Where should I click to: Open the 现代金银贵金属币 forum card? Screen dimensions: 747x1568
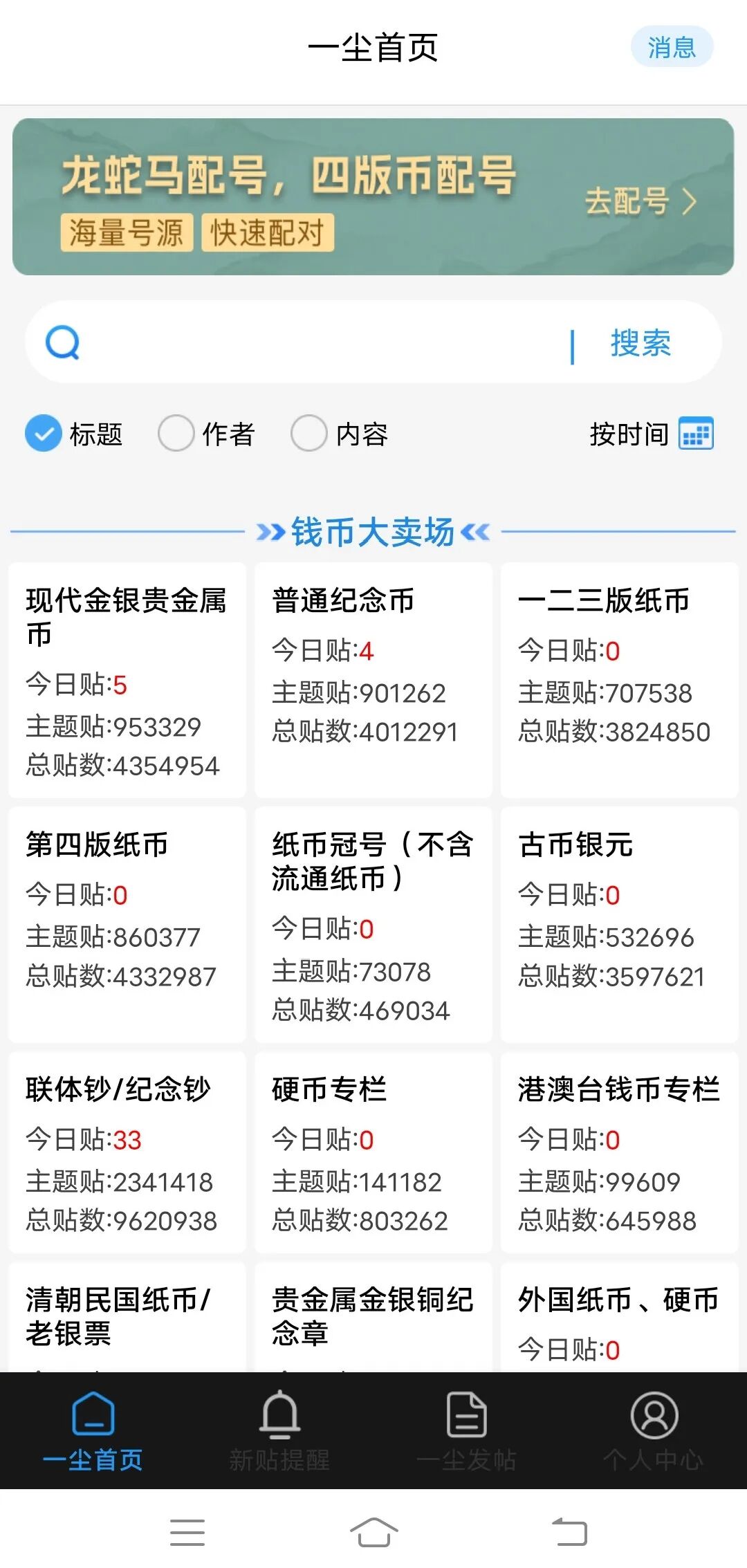click(127, 680)
